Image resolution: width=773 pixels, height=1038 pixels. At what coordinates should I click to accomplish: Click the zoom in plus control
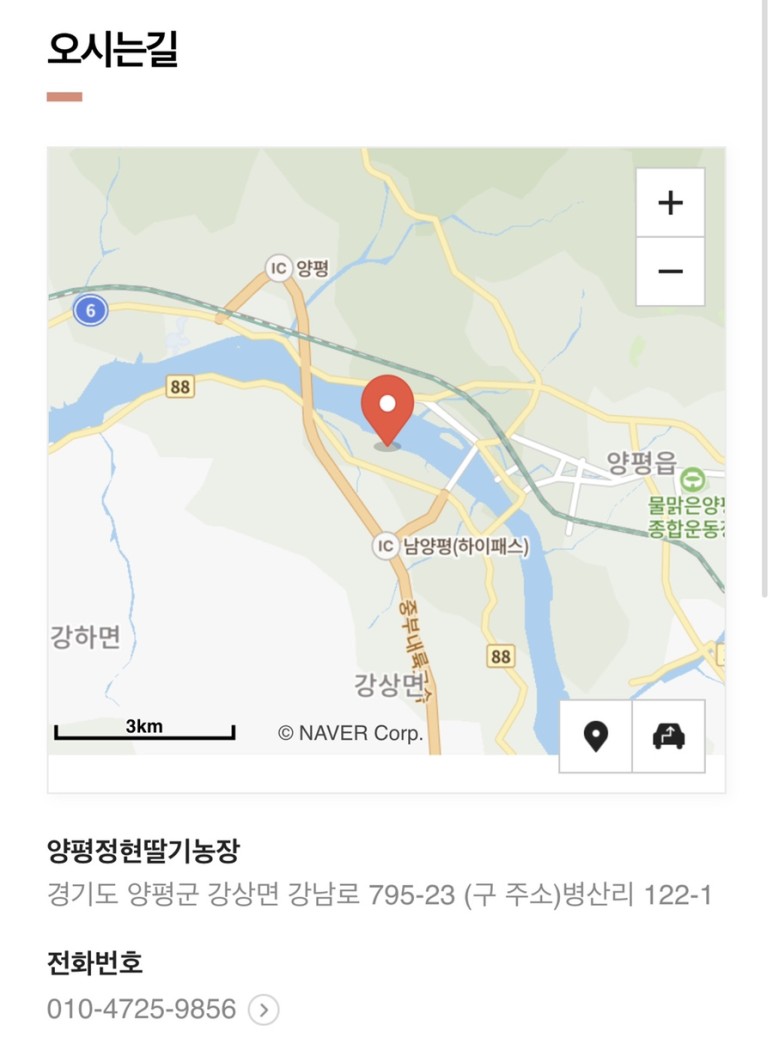670,203
